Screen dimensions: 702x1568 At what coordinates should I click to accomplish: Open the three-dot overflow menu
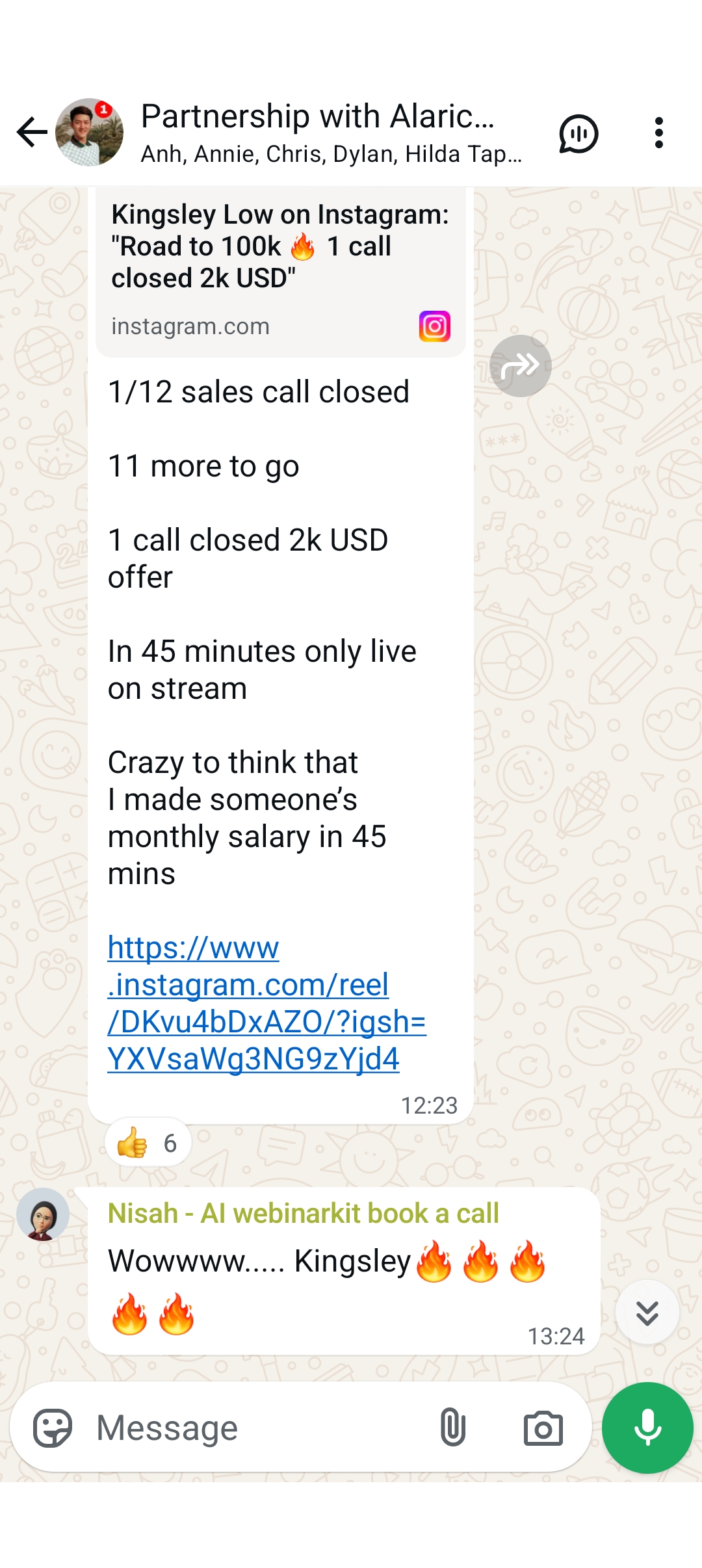[x=658, y=133]
